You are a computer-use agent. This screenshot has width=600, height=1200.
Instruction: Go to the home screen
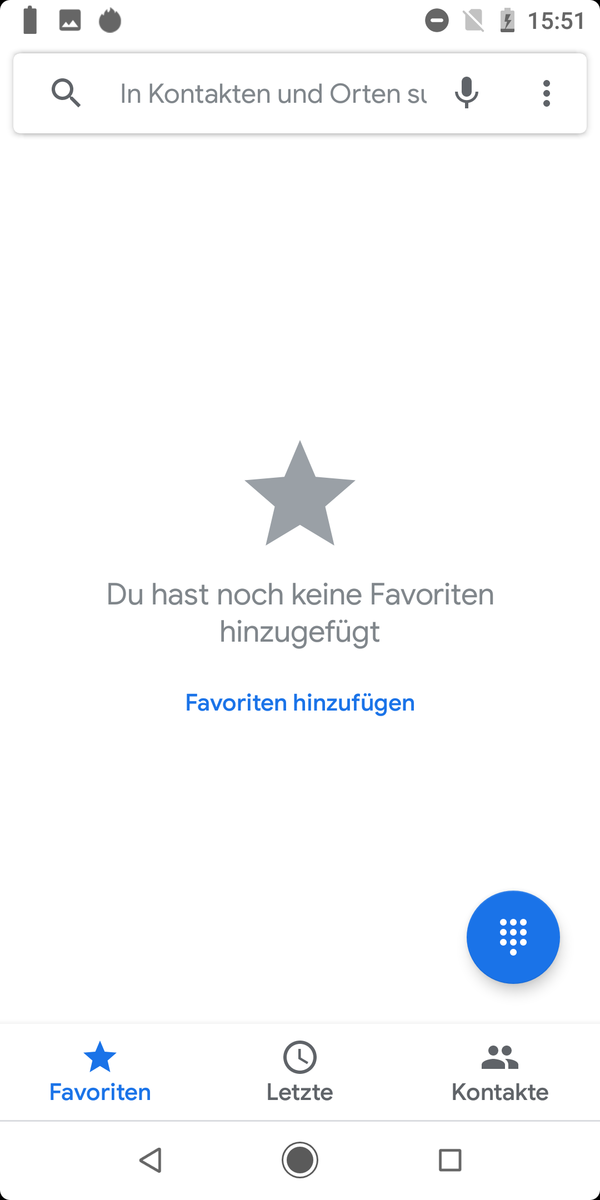pyautogui.click(x=300, y=1160)
